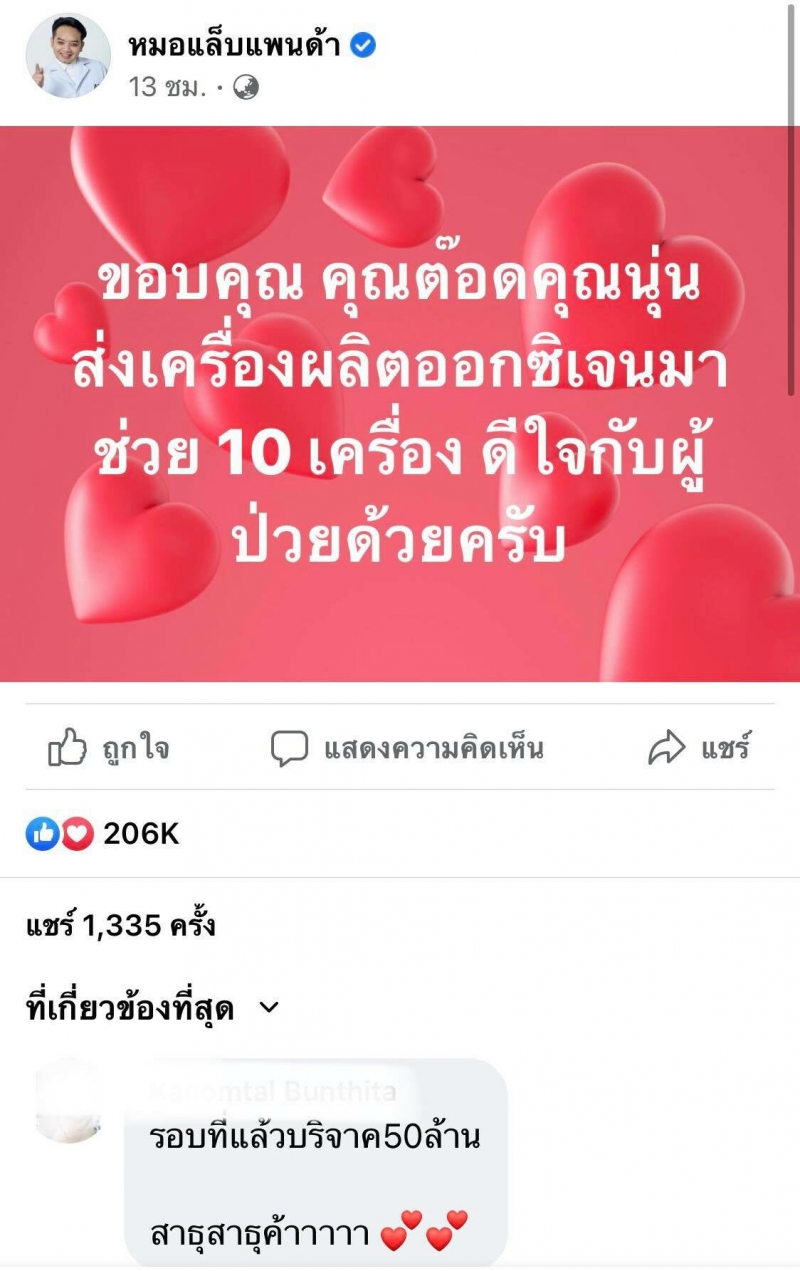Screen dimensions: 800x1271
Task: Open the red hearts post image
Action: click(400, 403)
